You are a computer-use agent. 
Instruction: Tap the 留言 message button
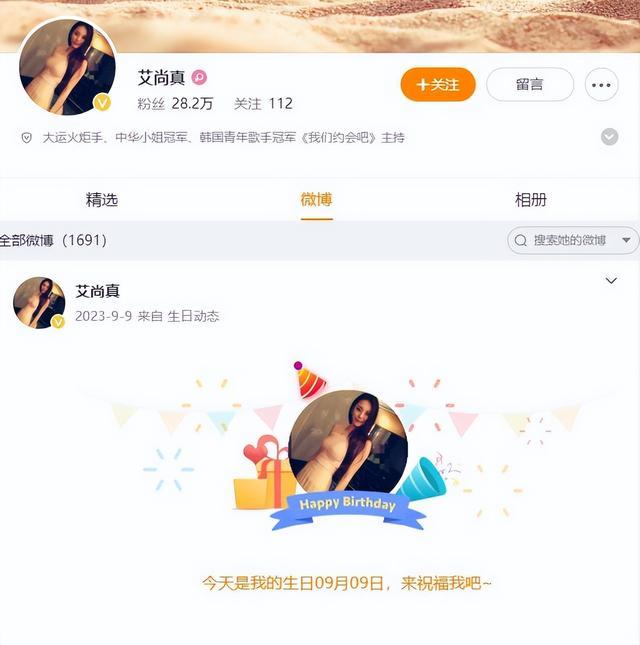pos(529,85)
